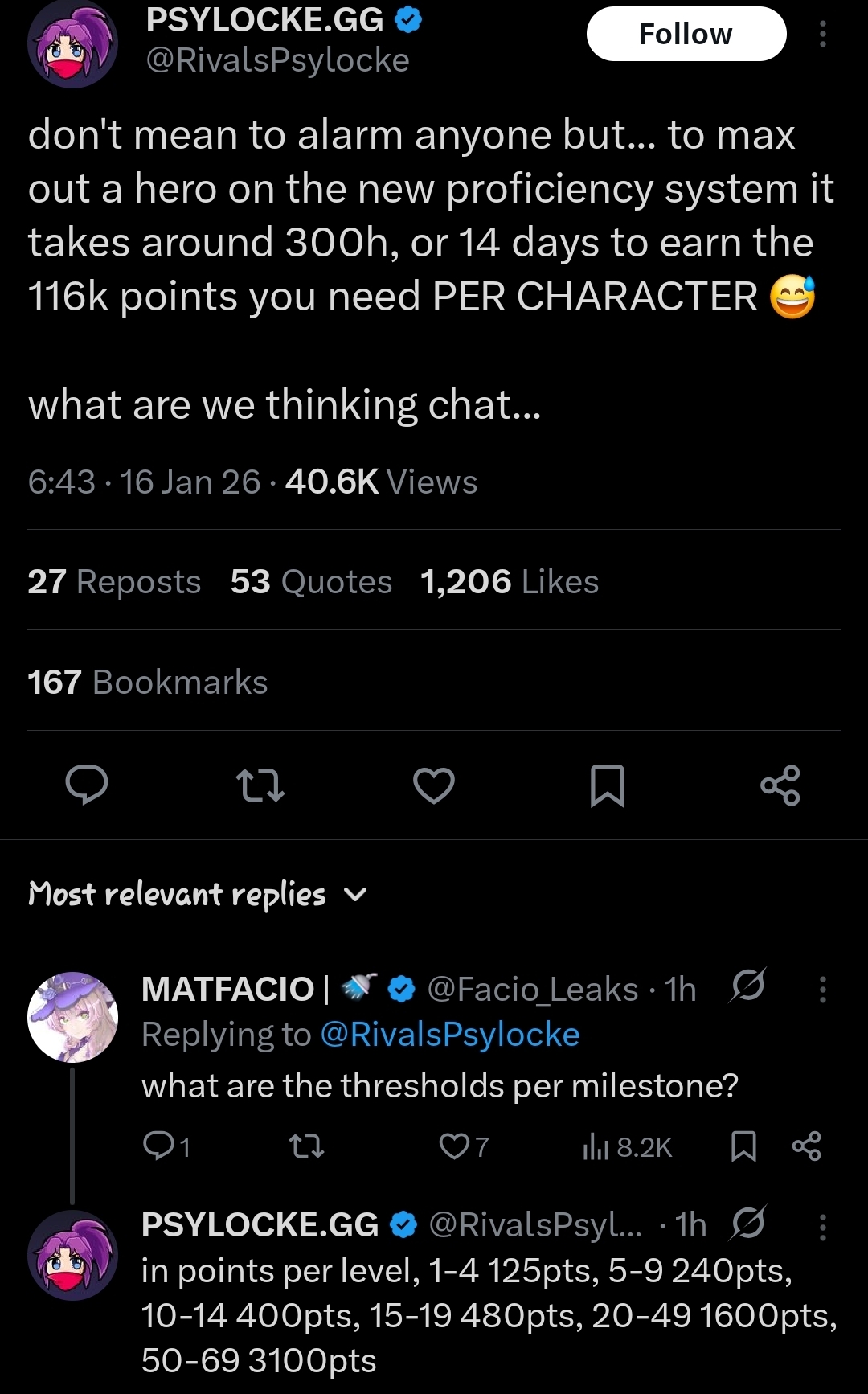Open overflow menu on MATFACIO's reply
This screenshot has width=868, height=1394.
pos(822,990)
